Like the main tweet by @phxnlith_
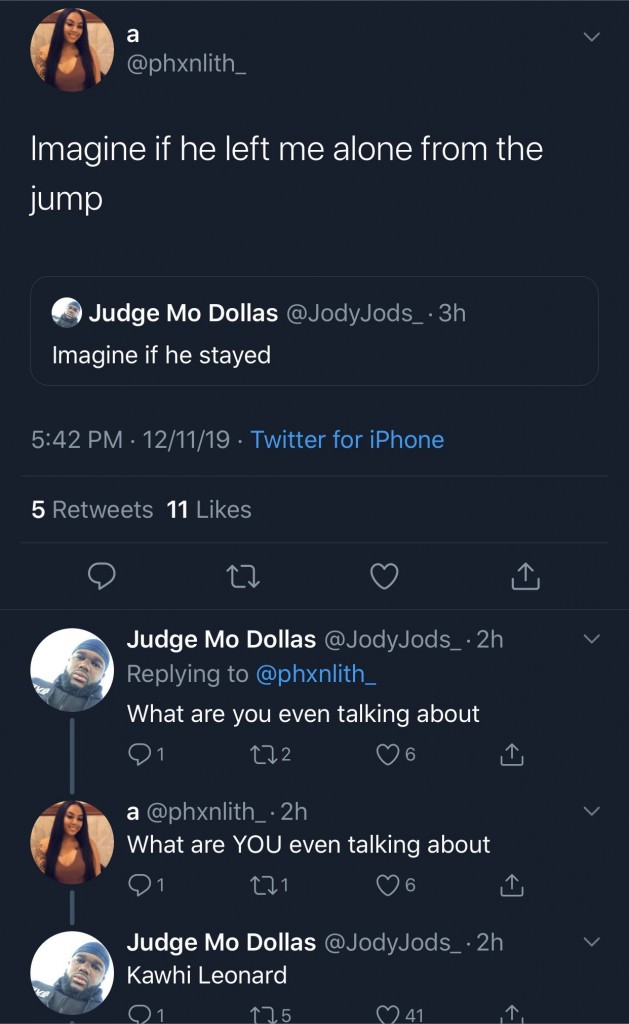This screenshot has height=1024, width=629. 384,576
